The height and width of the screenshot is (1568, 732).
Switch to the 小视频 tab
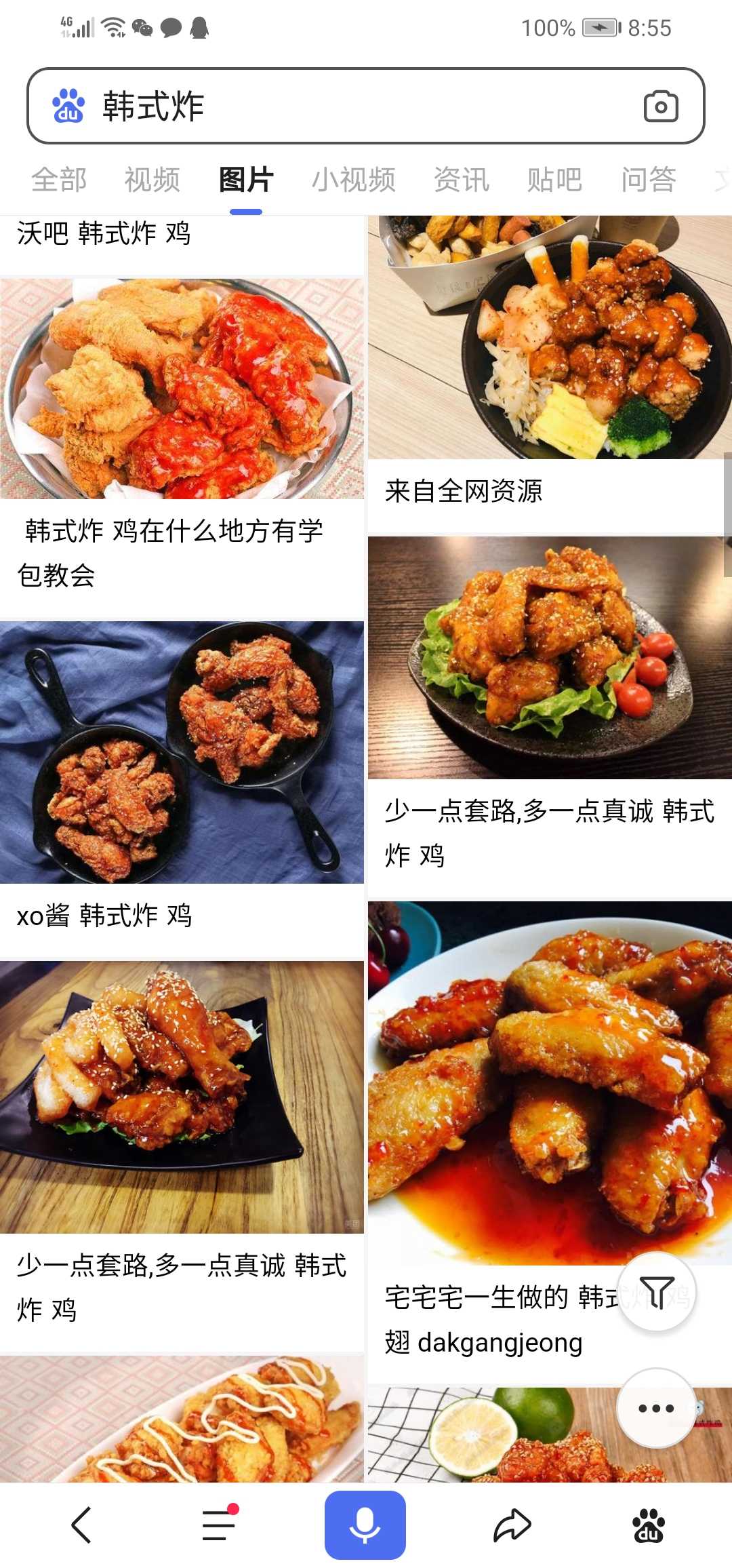(354, 180)
